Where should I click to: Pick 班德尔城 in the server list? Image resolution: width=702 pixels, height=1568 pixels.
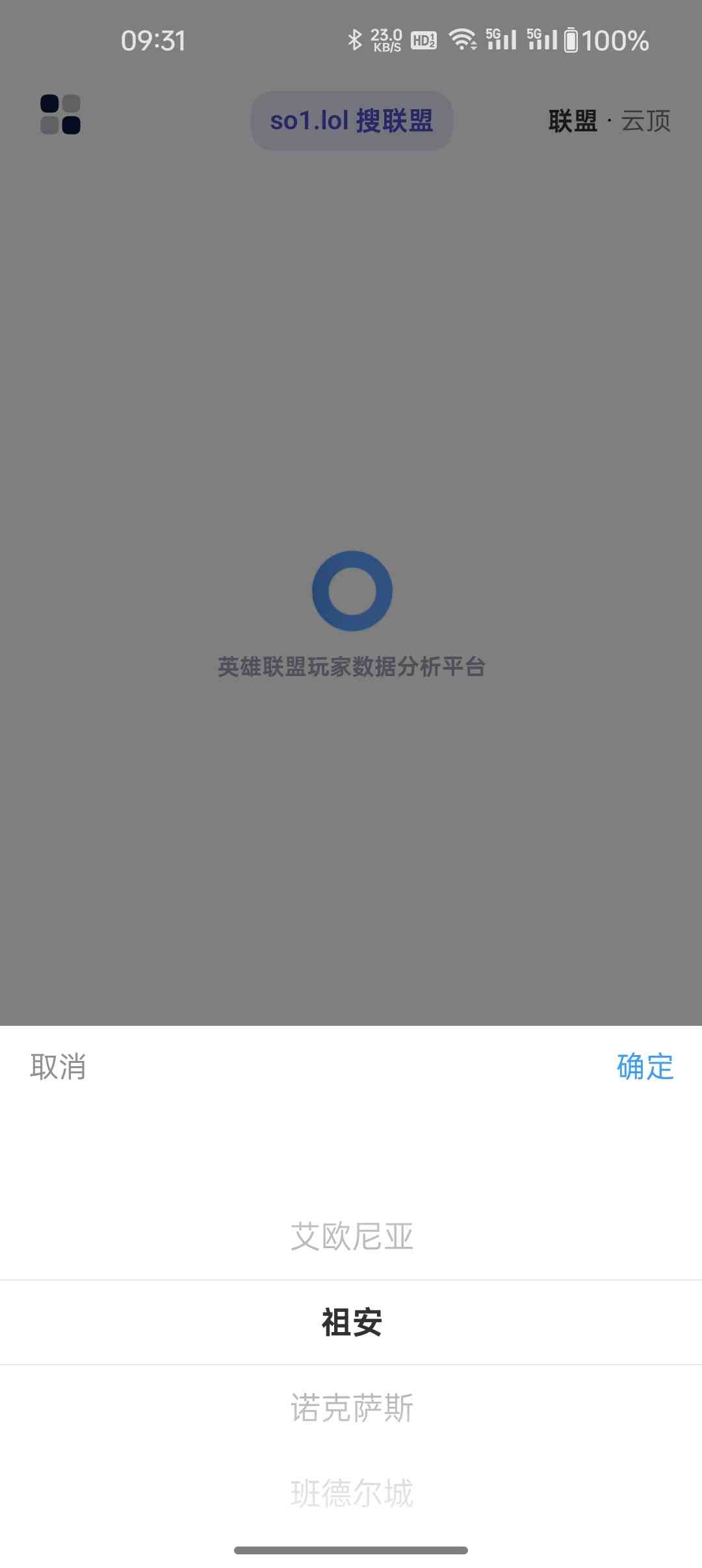tap(351, 1493)
